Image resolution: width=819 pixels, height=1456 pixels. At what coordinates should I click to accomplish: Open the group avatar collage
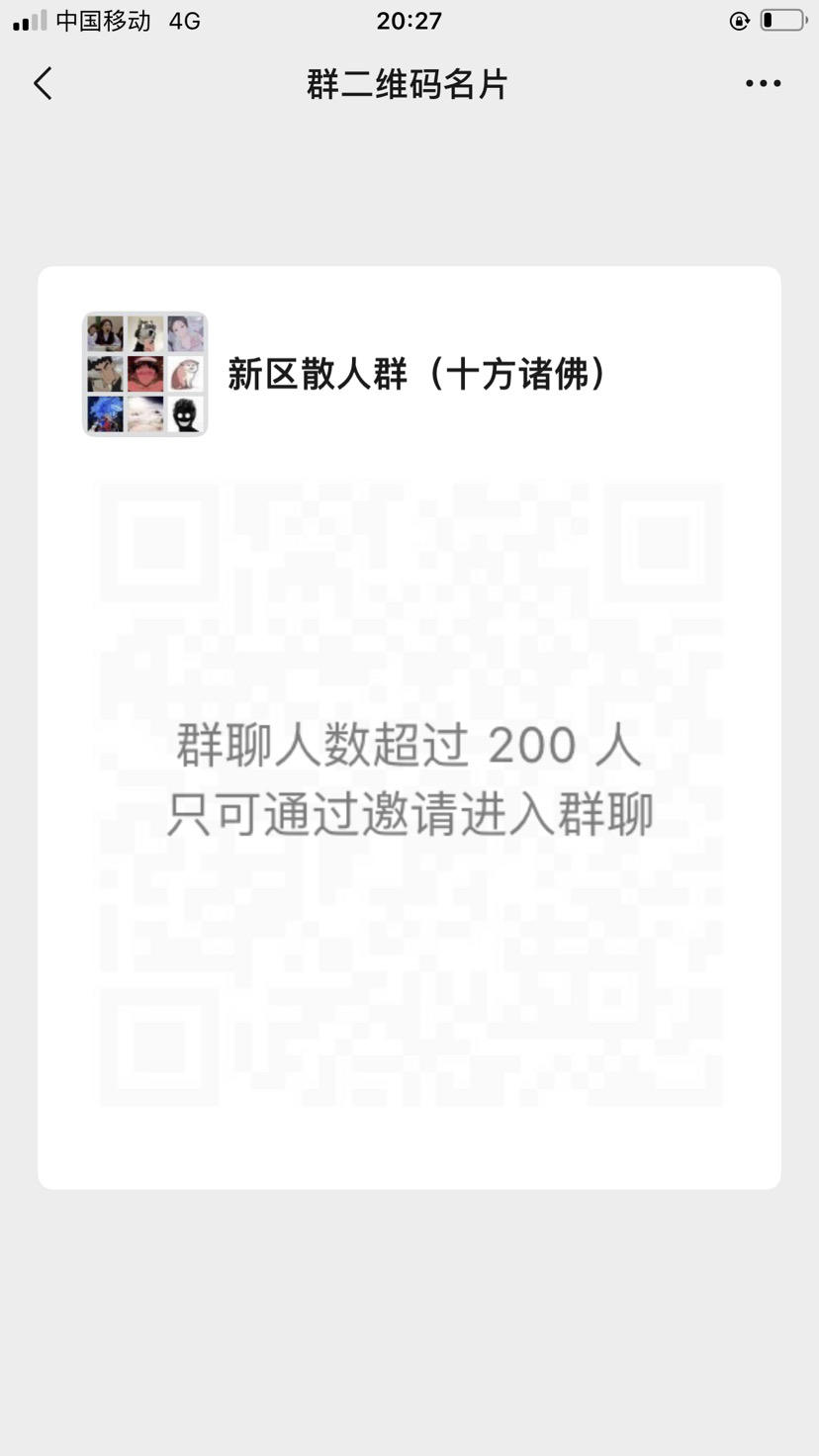145,374
